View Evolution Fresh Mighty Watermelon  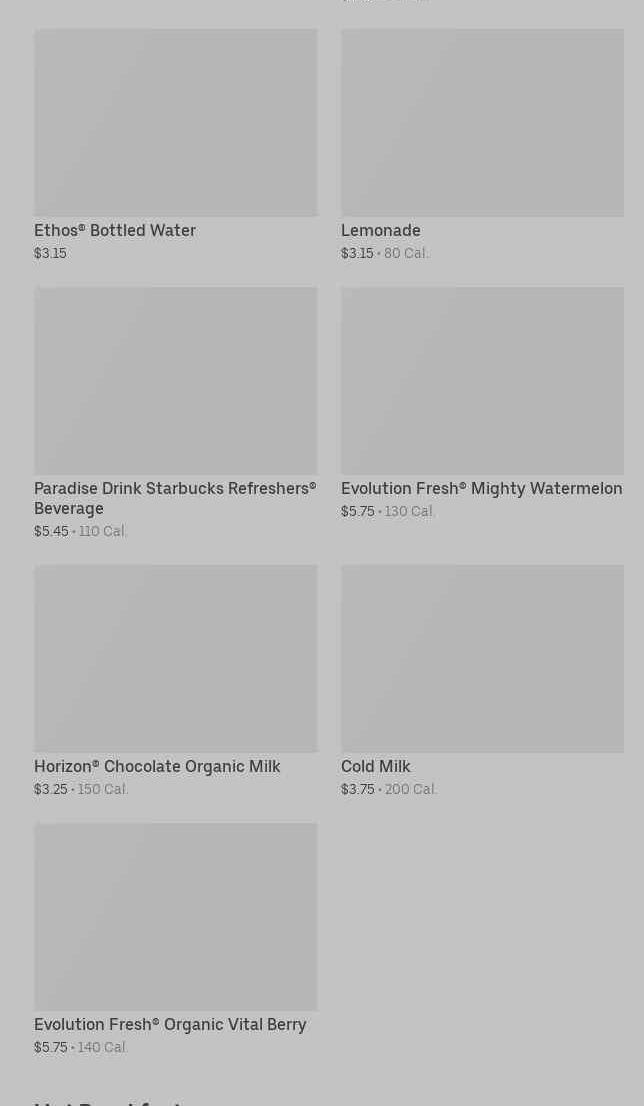pos(482,403)
